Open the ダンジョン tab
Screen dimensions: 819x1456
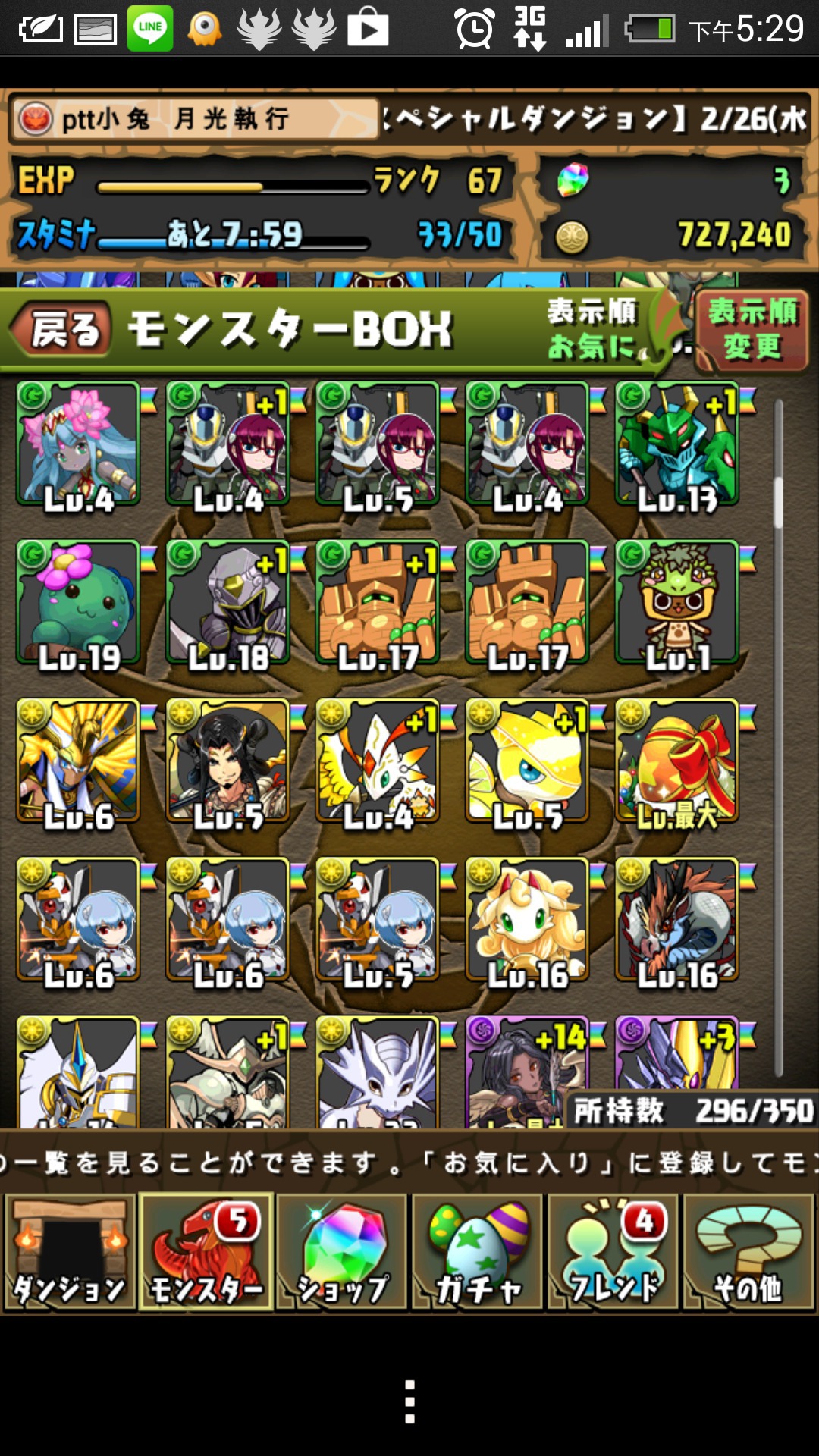click(70, 1252)
